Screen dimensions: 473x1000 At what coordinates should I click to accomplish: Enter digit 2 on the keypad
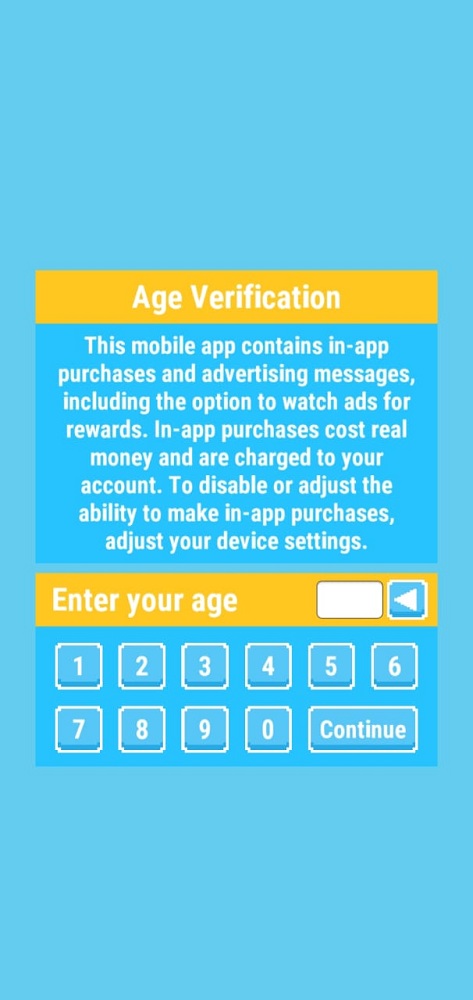click(x=142, y=666)
